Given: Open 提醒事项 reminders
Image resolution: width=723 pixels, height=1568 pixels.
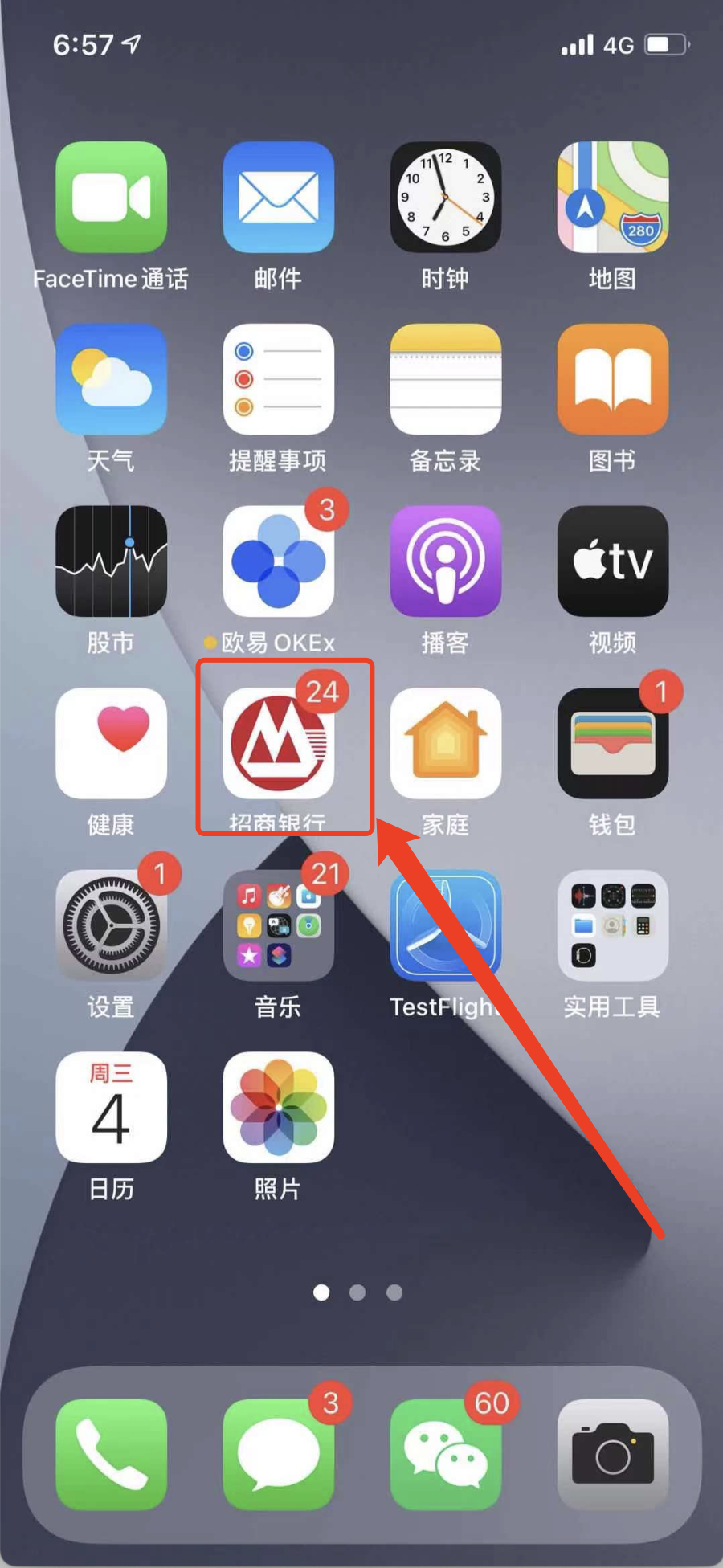Looking at the screenshot, I should (278, 379).
